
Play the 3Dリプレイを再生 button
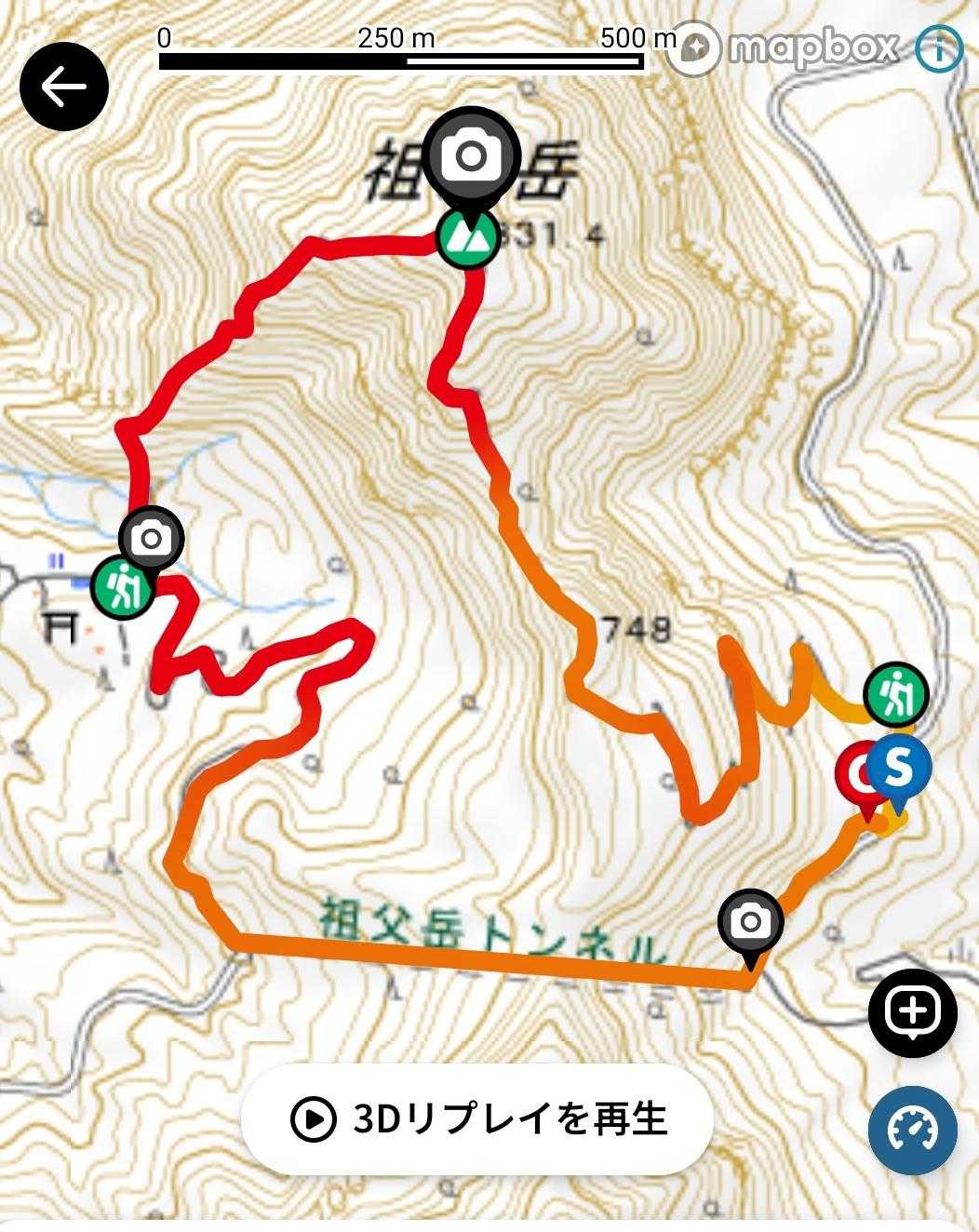[x=477, y=1118]
